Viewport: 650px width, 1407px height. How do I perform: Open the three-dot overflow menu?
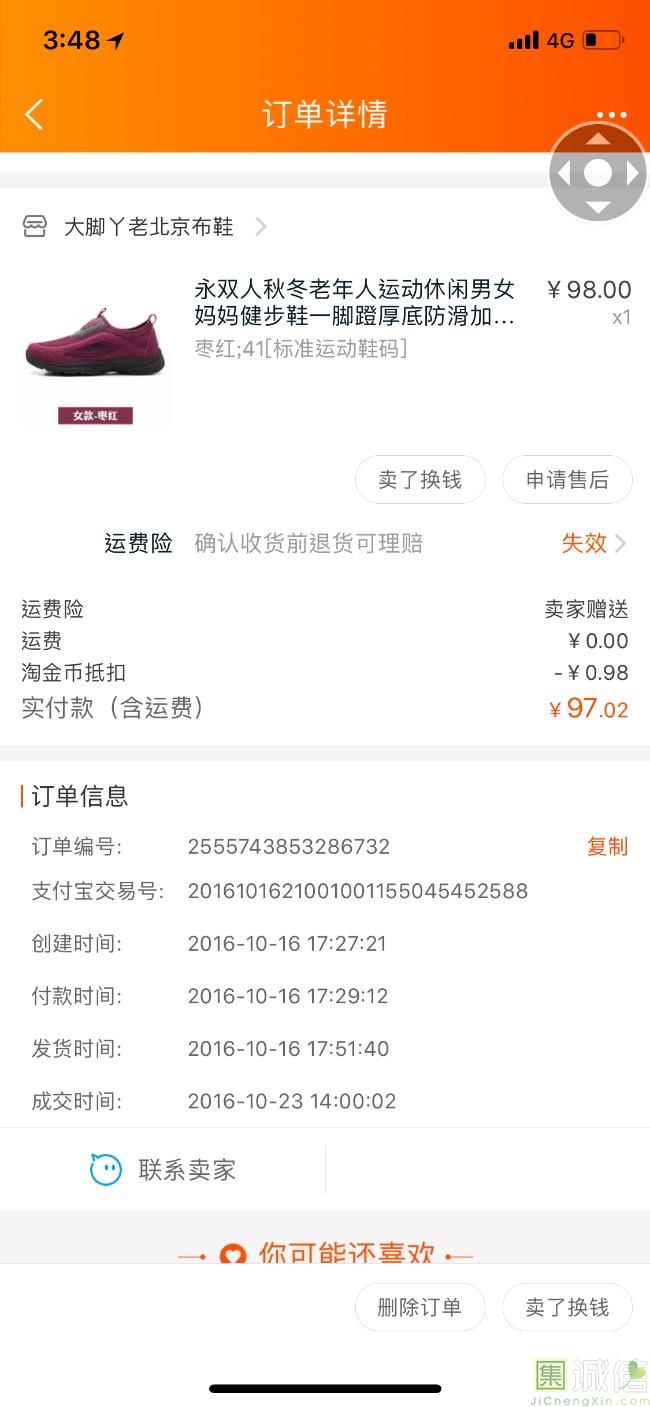tap(611, 114)
